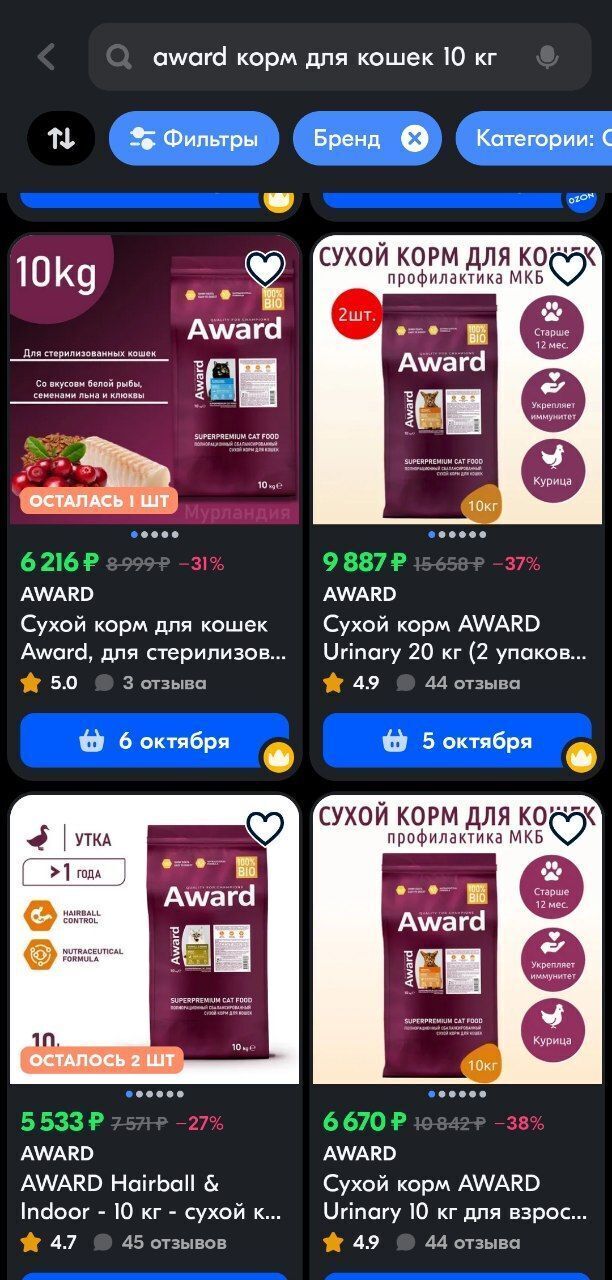
Task: Favorite the AWARD Urinary 20 кг product
Action: (x=568, y=267)
